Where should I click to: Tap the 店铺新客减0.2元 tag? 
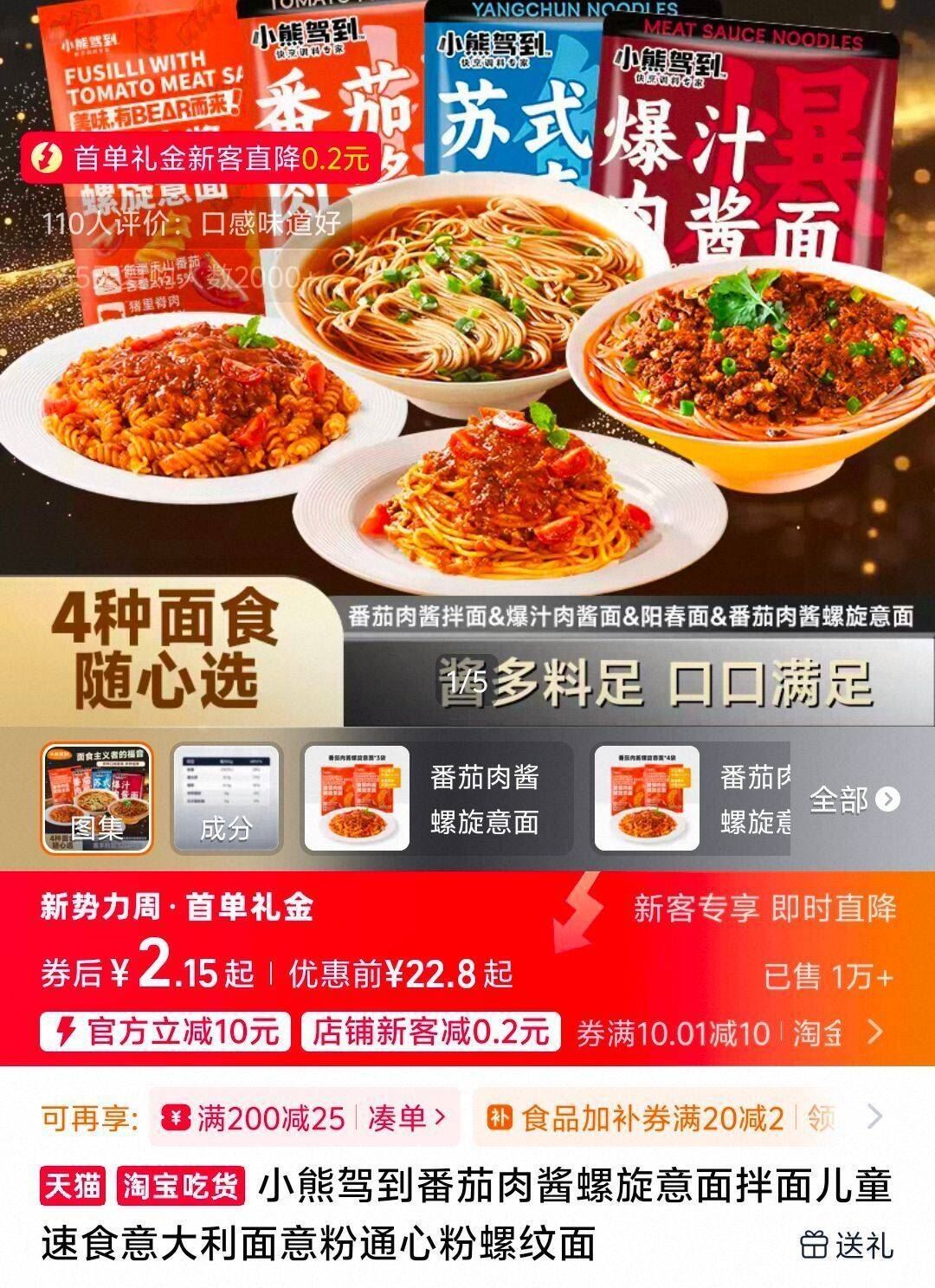coord(430,1031)
